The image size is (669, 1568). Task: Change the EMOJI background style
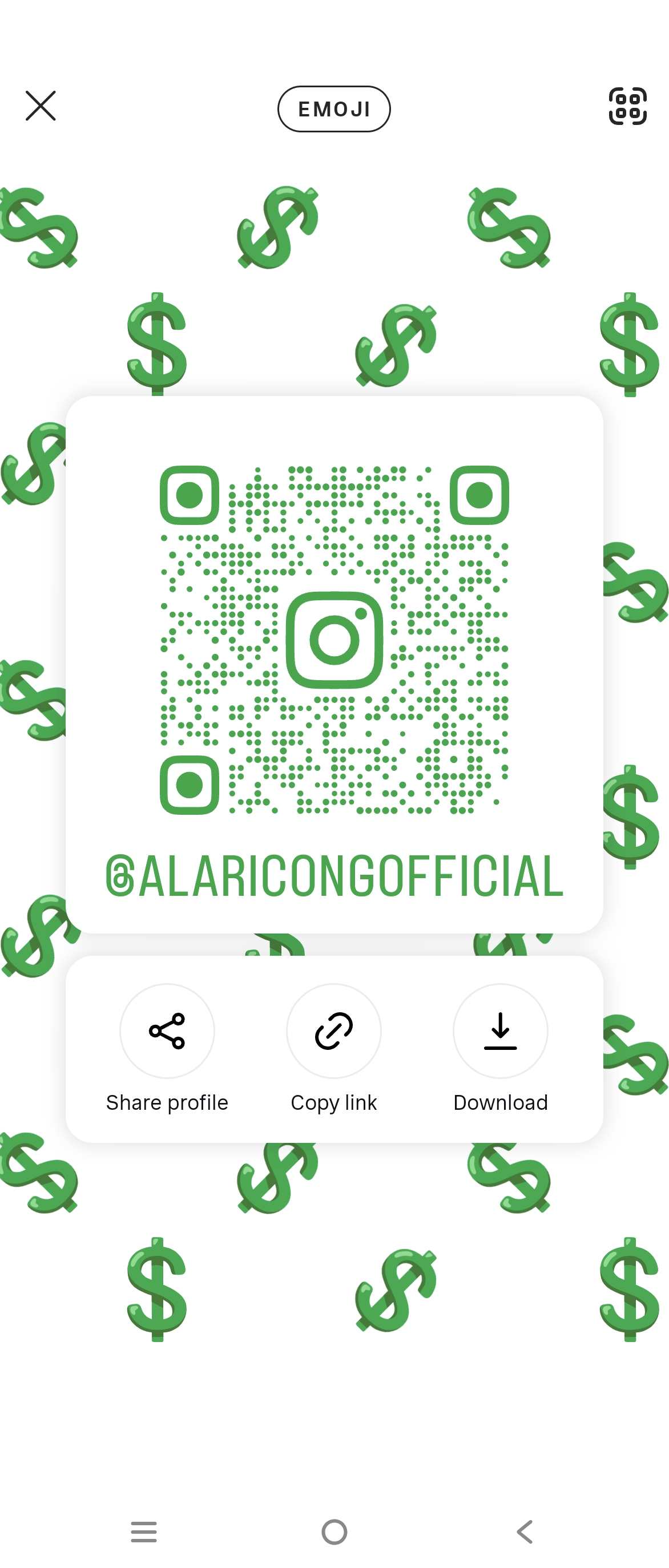(x=333, y=109)
